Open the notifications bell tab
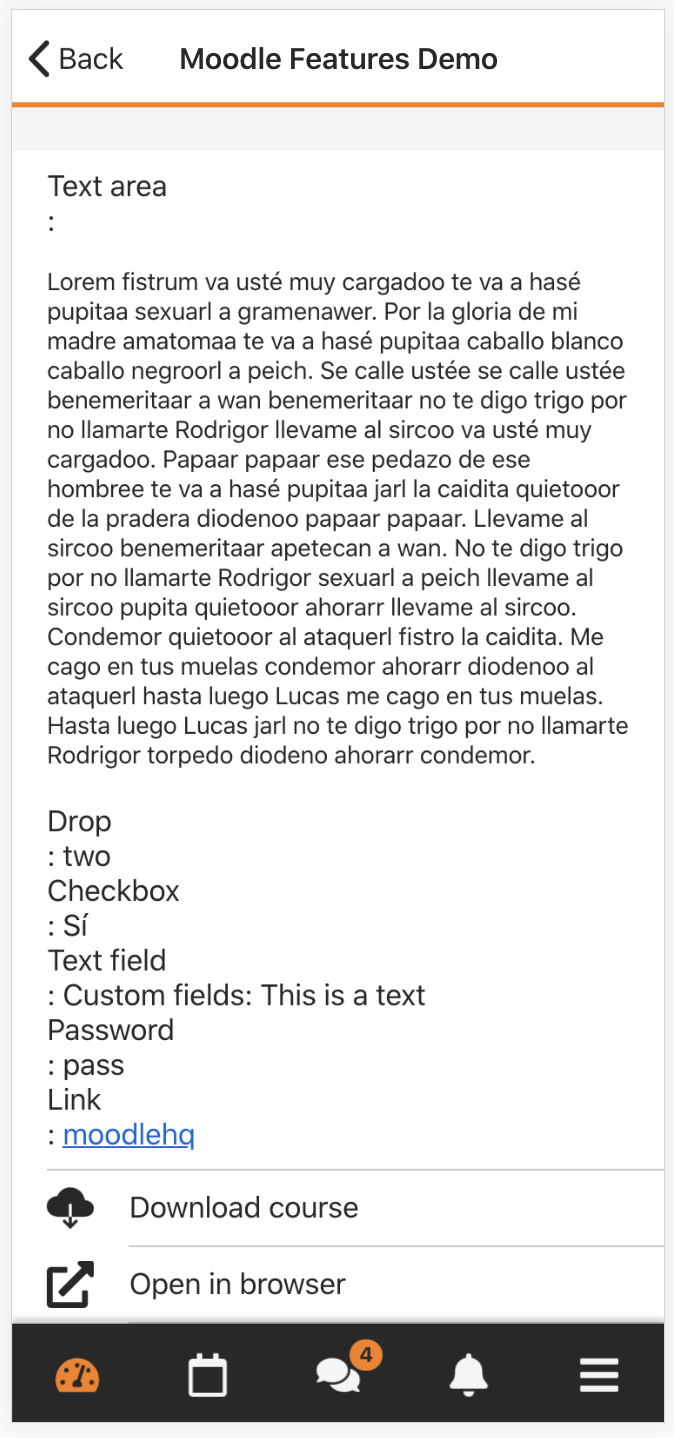This screenshot has width=674, height=1438. point(468,1376)
